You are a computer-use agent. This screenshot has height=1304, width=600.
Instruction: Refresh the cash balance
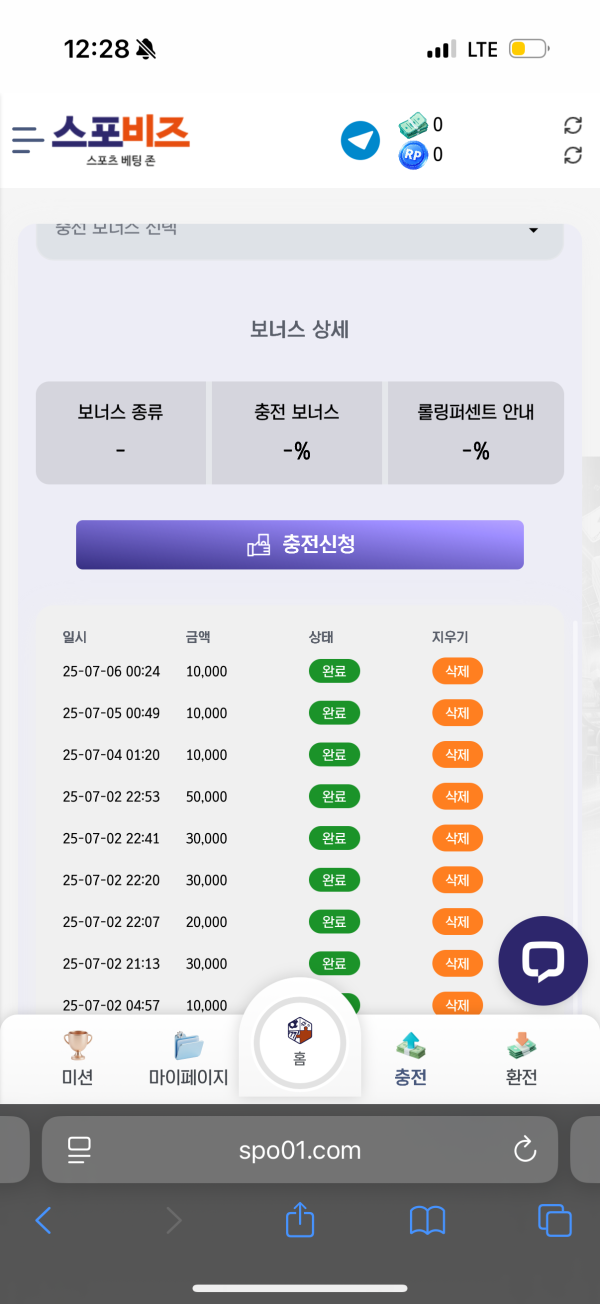pos(573,125)
